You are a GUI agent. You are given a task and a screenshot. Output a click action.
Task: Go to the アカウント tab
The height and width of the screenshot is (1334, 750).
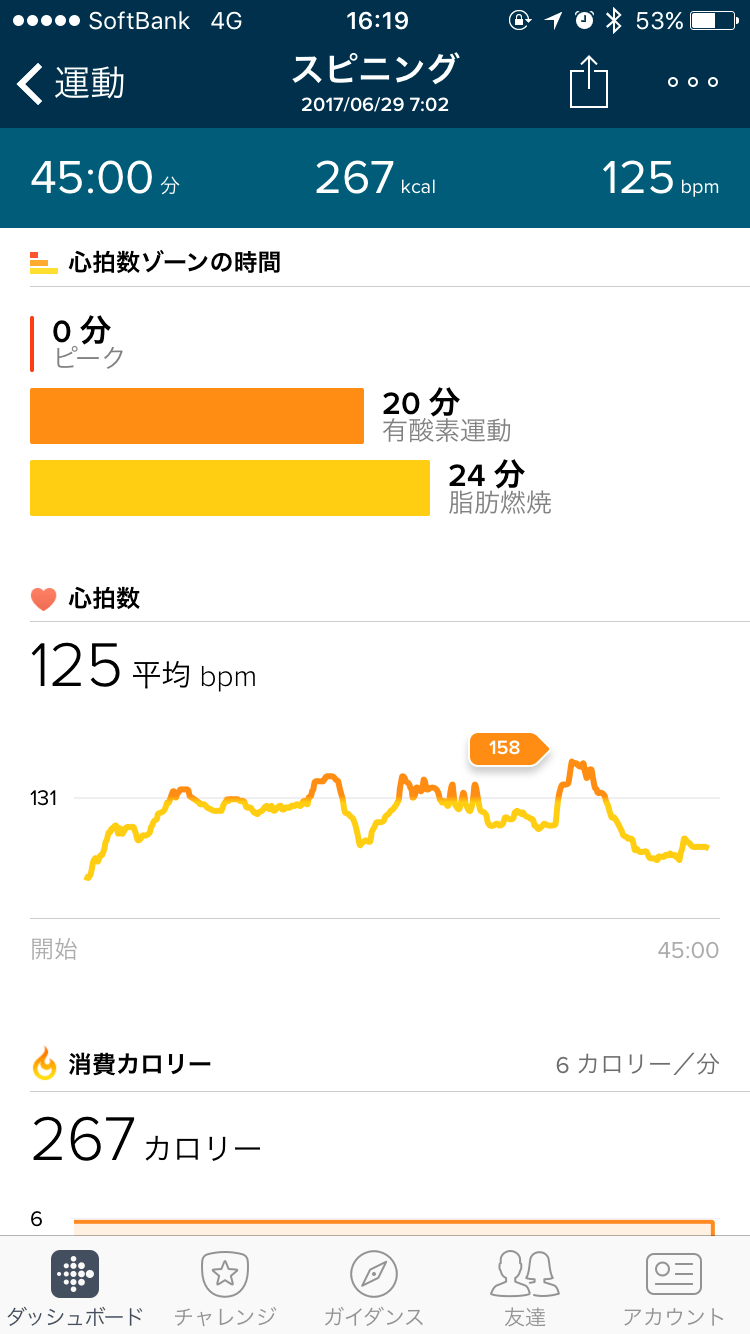(x=673, y=1287)
